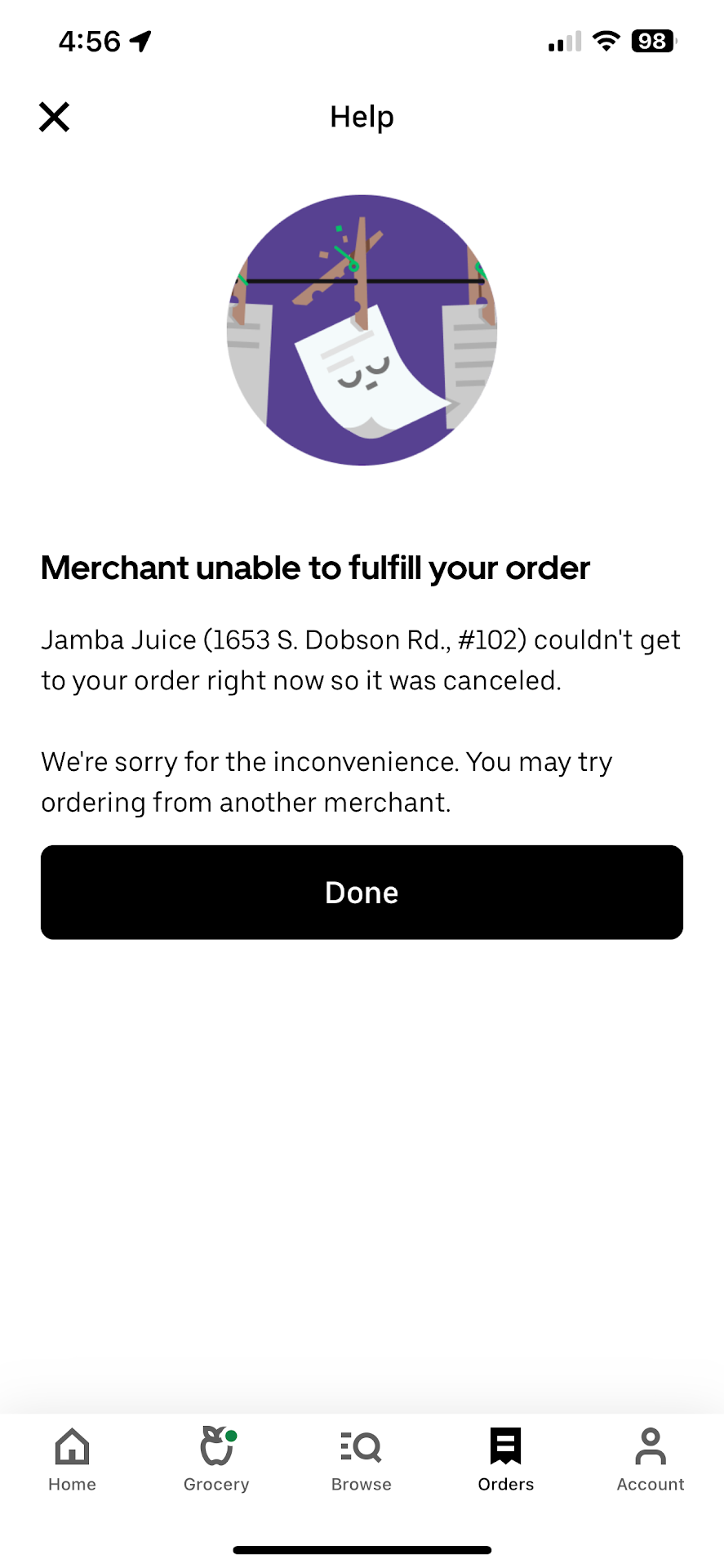Screen dimensions: 724x1568
Task: Switch to the Grocery tab
Action: 216,1459
